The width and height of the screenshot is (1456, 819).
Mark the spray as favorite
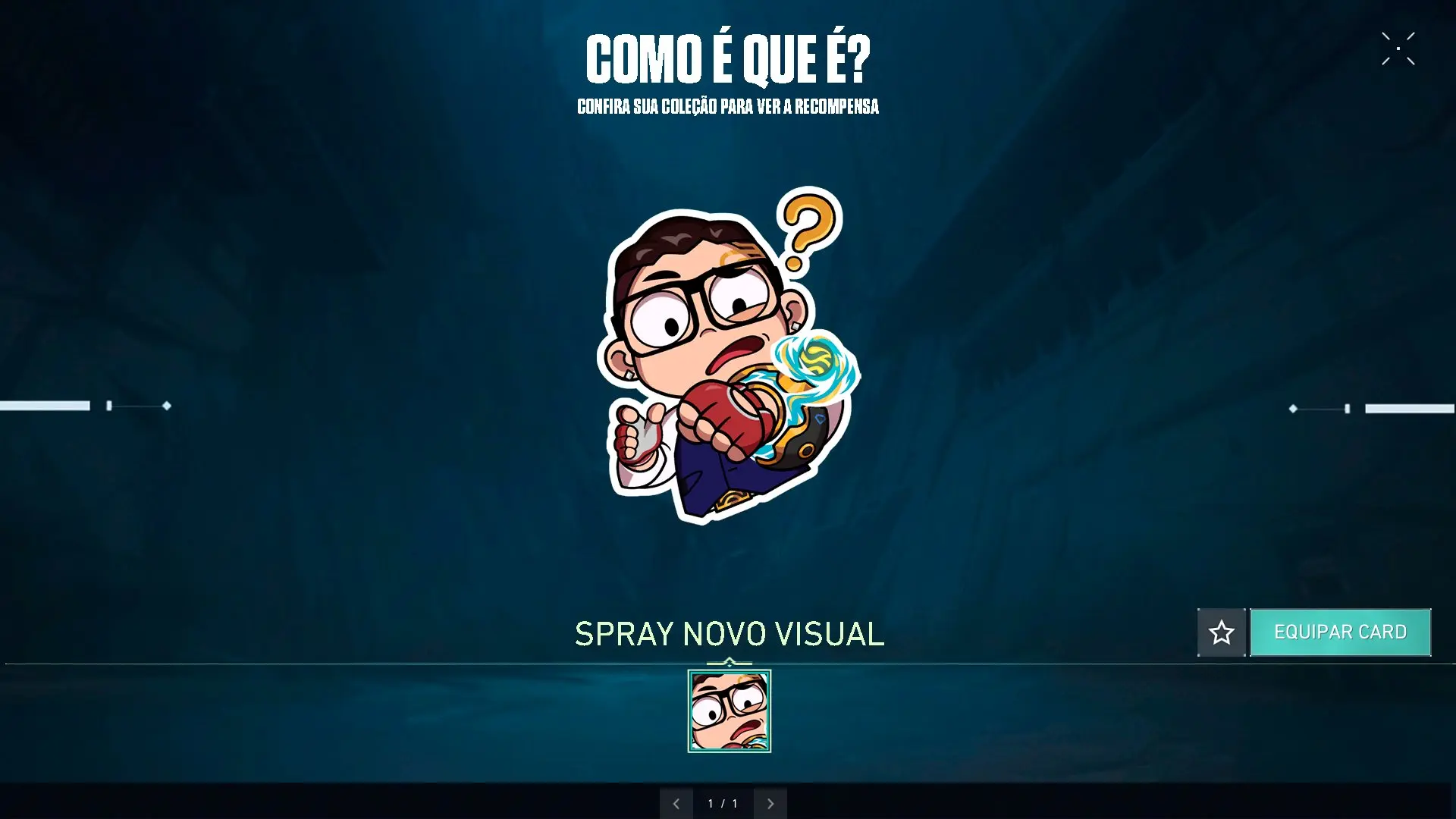(1221, 632)
